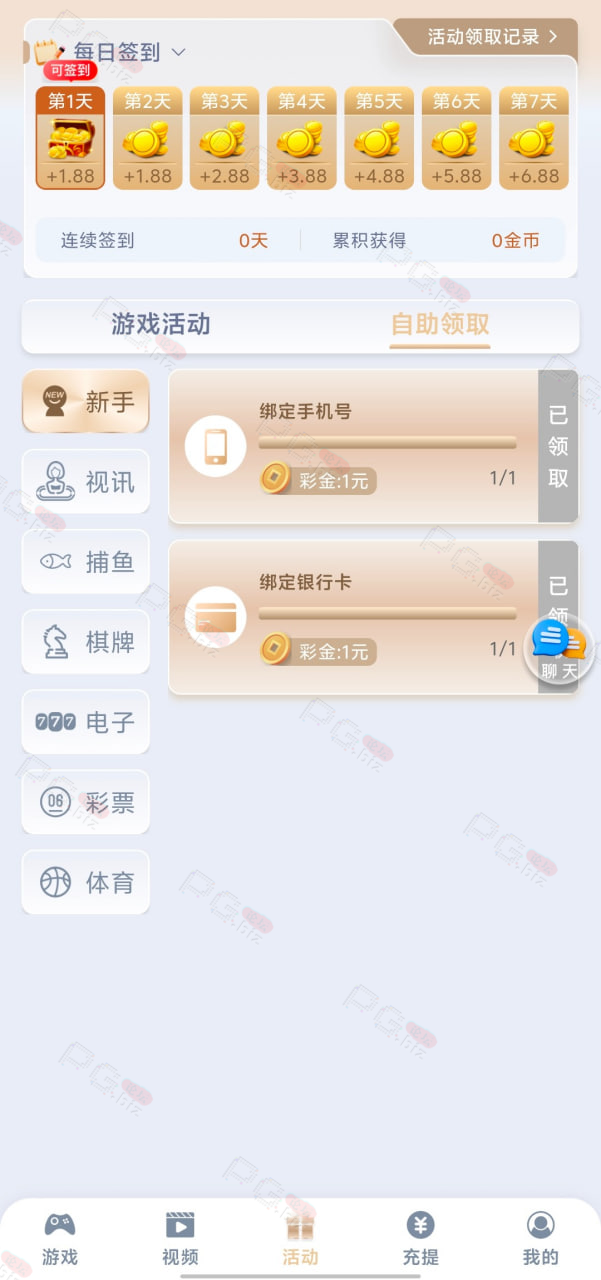Image resolution: width=601 pixels, height=1280 pixels.
Task: Open 活动领取记录 claim records
Action: [491, 37]
